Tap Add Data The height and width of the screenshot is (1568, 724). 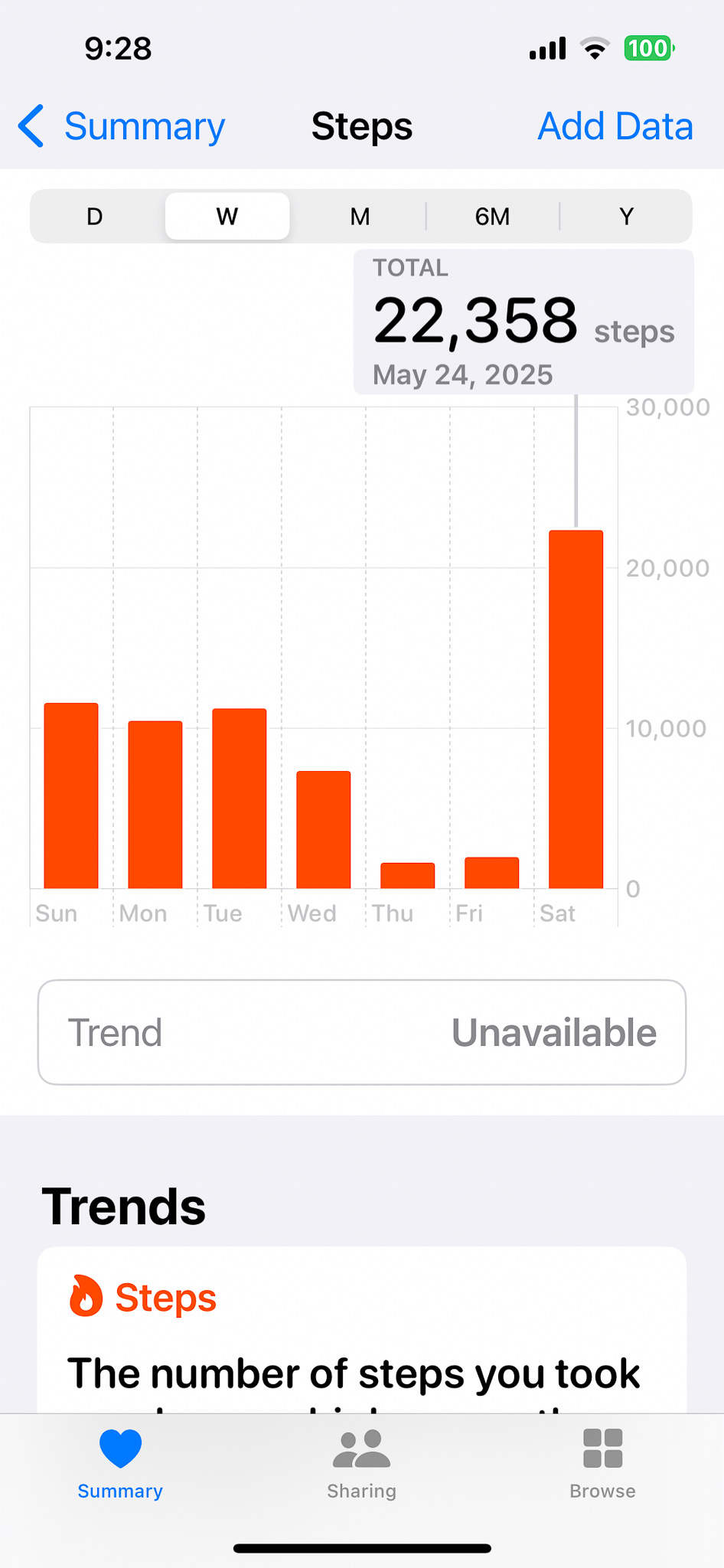tap(615, 126)
